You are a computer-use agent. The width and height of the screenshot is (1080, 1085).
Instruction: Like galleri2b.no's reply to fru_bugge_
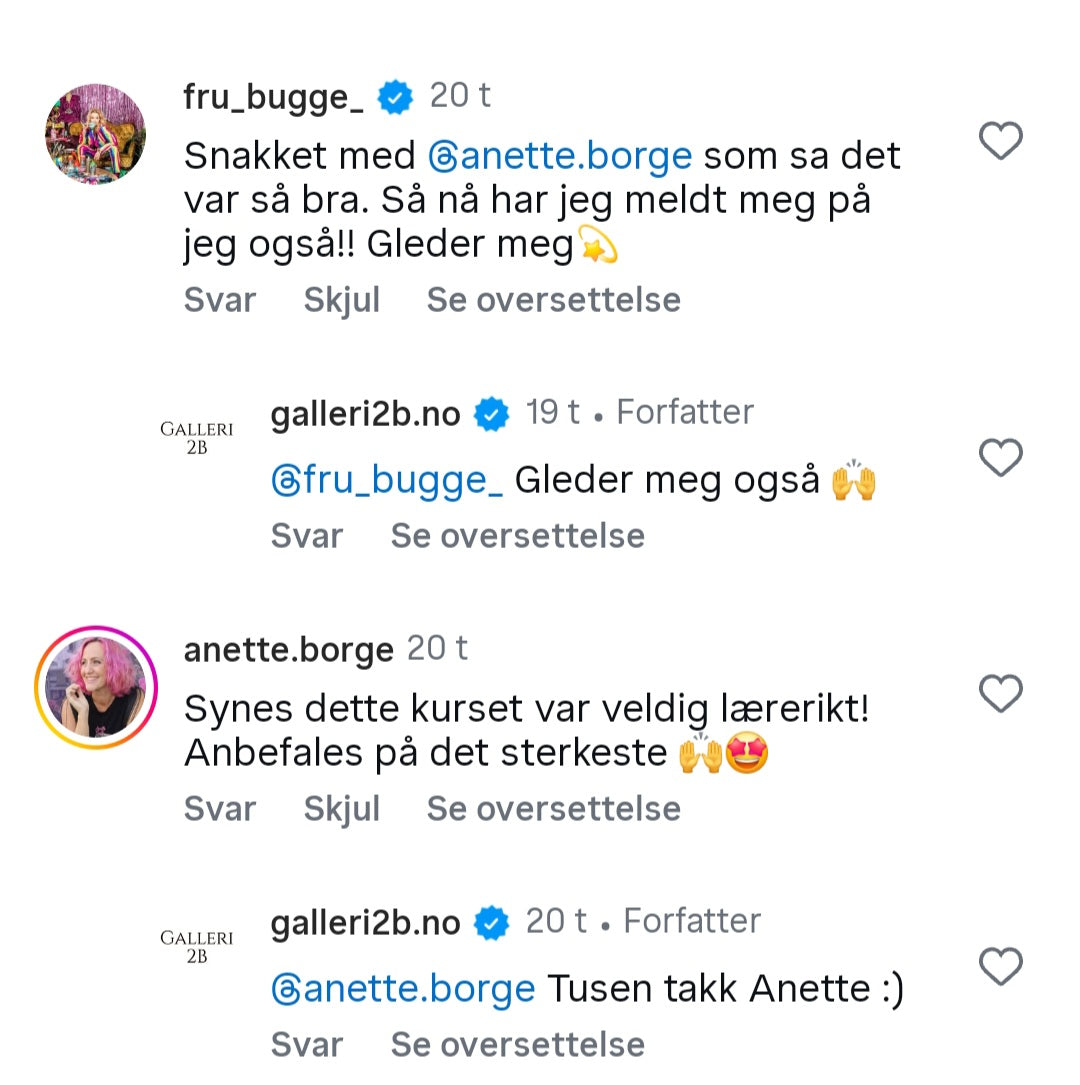point(1000,458)
